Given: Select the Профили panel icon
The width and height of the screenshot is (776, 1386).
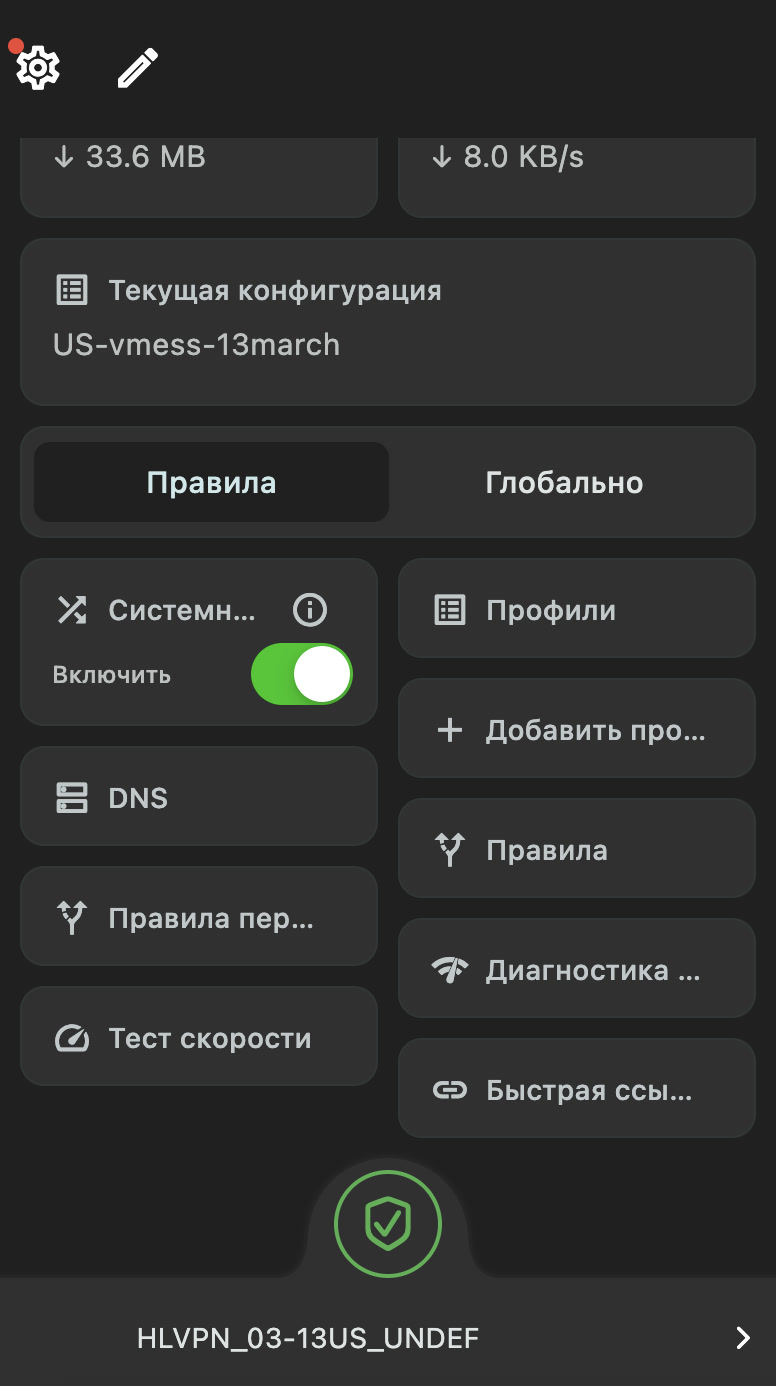Looking at the screenshot, I should 452,609.
